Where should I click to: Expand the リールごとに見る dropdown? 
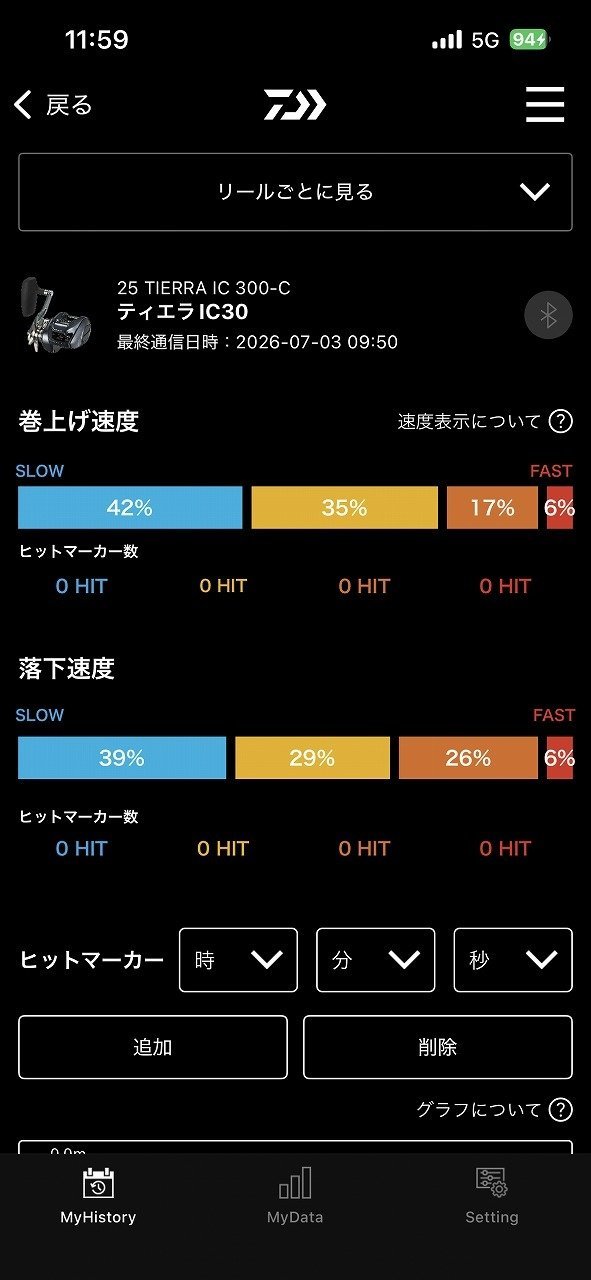(295, 192)
